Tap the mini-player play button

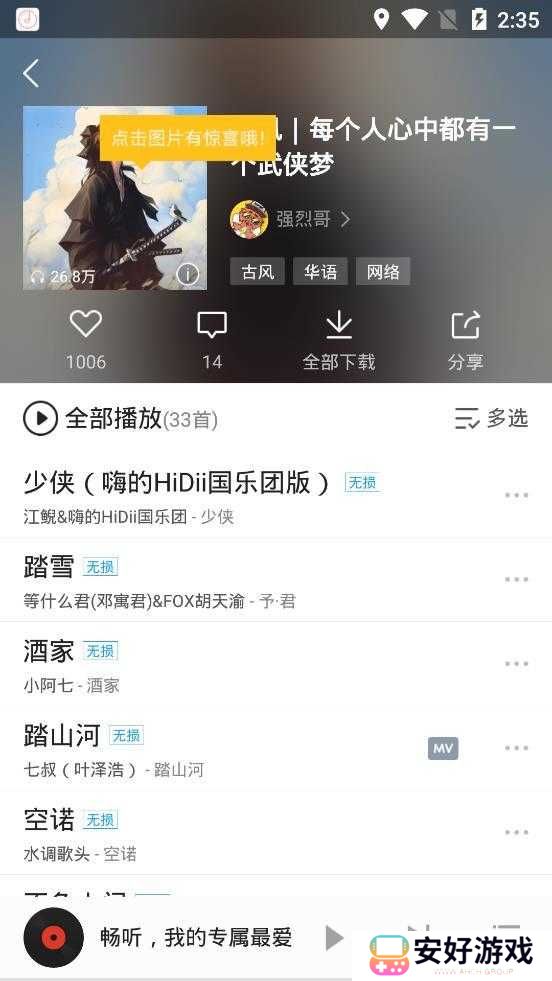pyautogui.click(x=334, y=937)
